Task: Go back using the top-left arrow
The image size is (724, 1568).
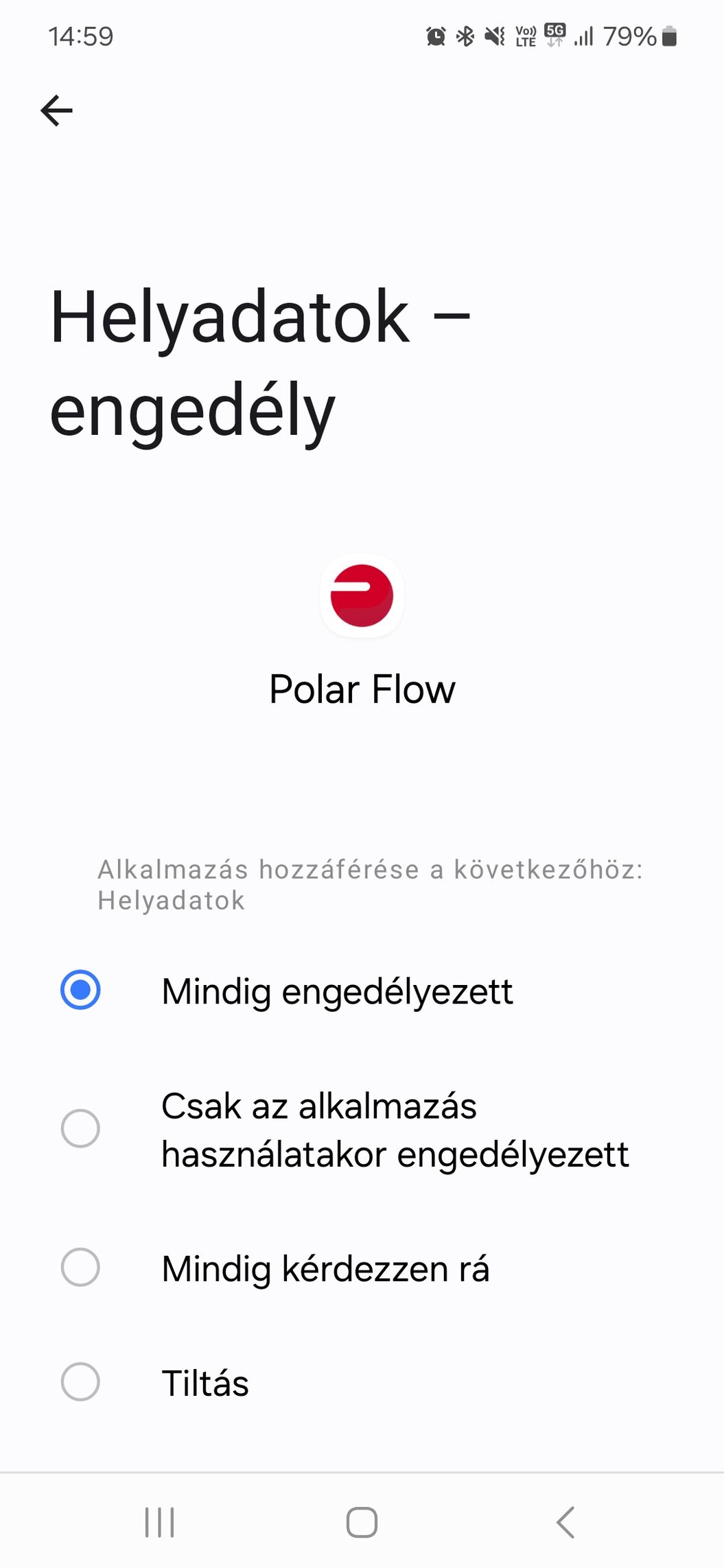Action: point(57,110)
